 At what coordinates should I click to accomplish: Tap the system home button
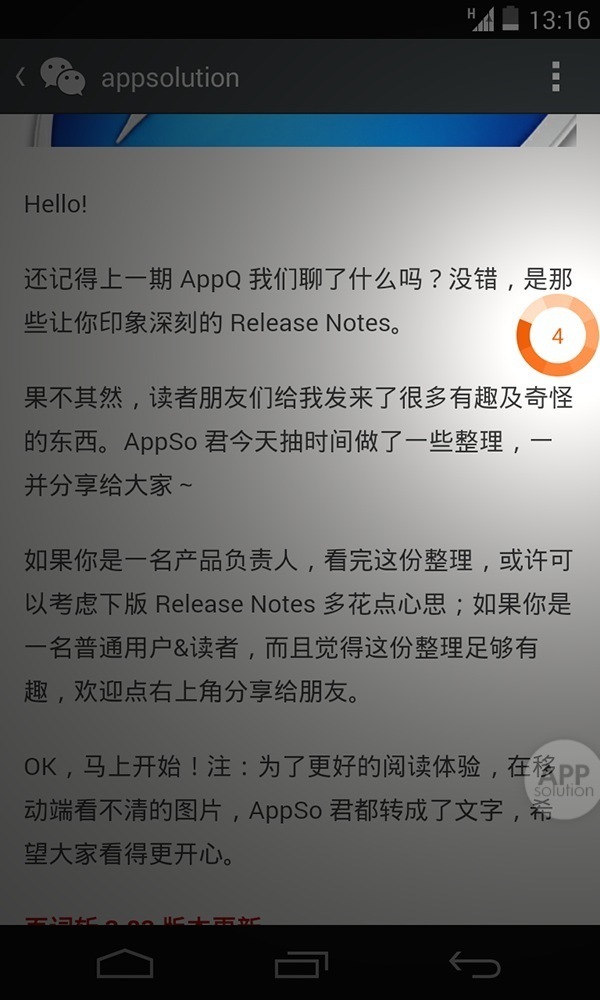coord(125,963)
